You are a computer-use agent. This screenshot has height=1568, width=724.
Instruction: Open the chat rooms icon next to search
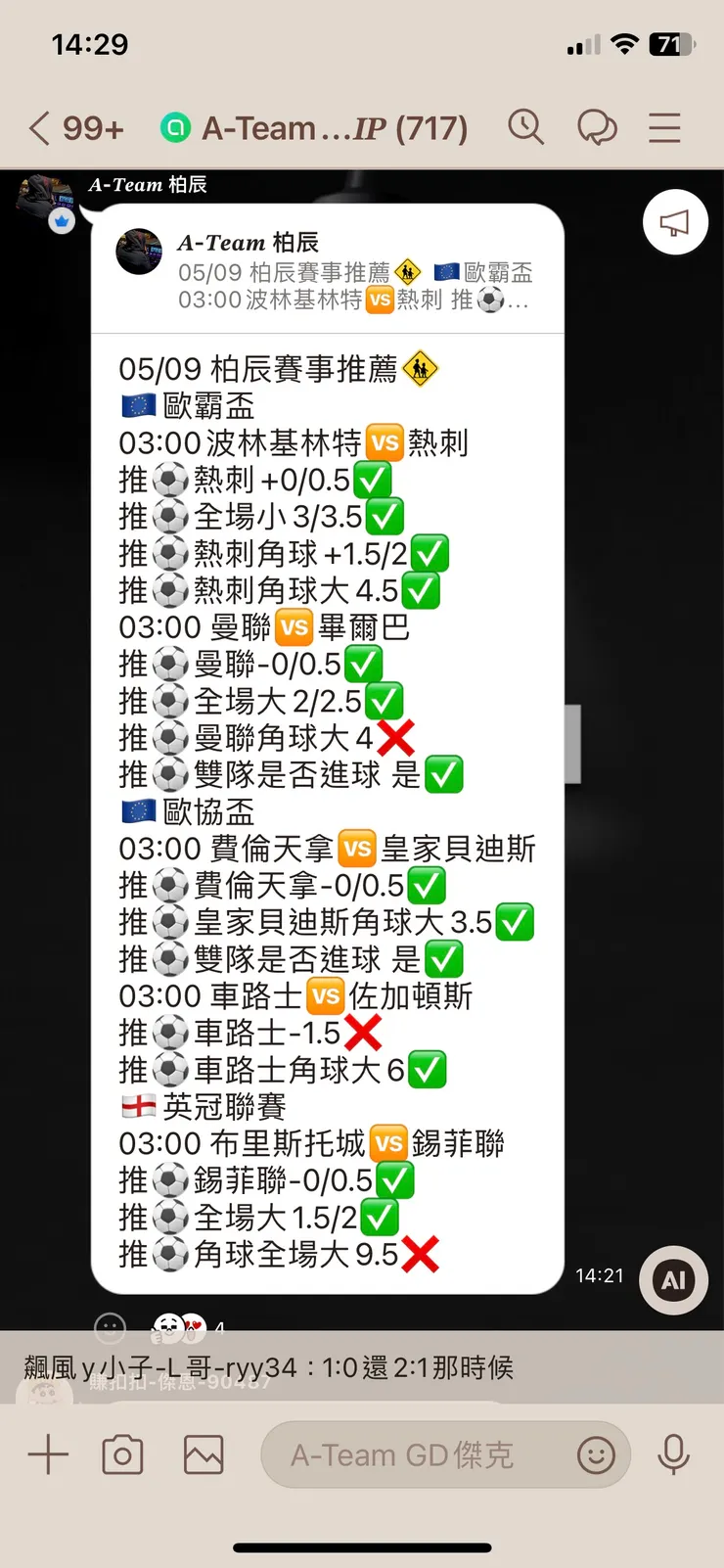click(598, 126)
